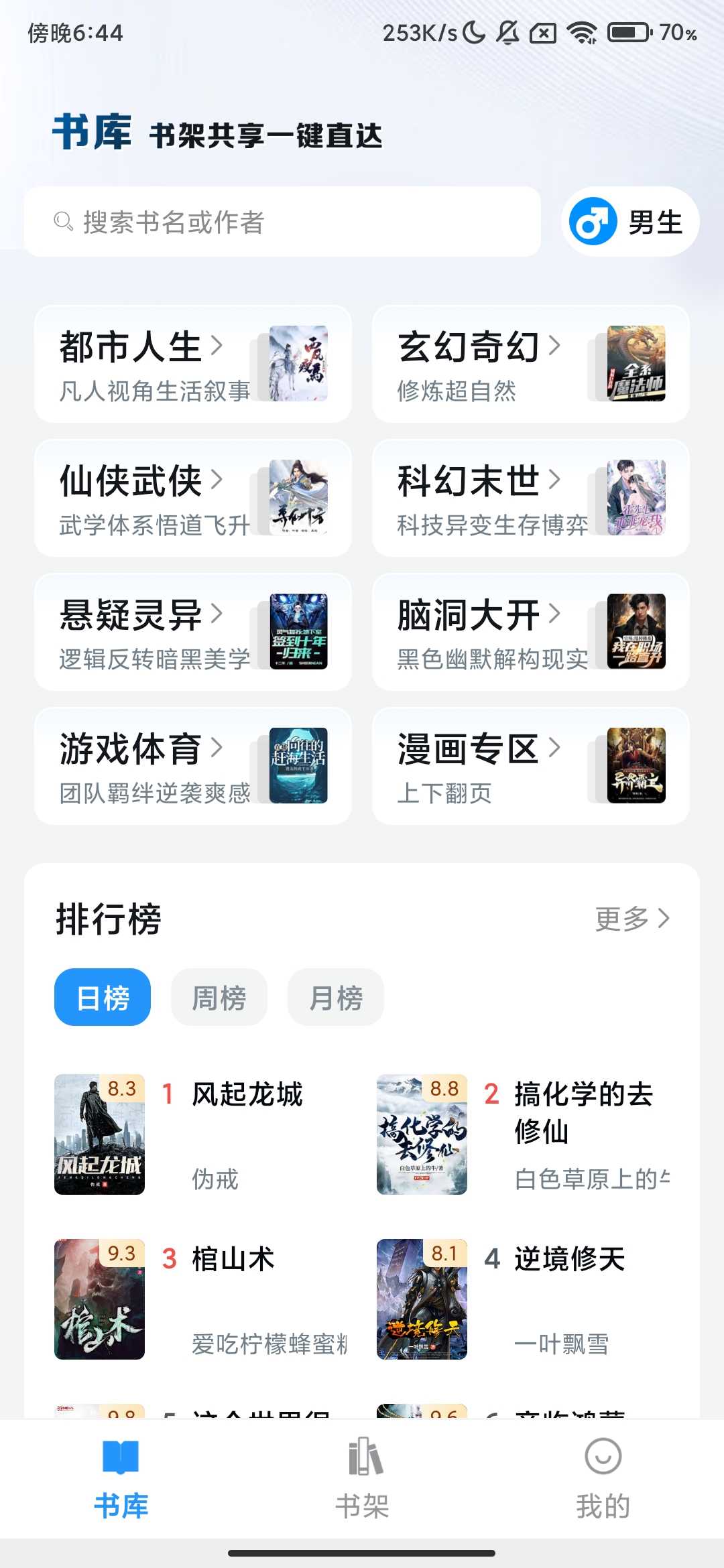View the 漫画专区 section
This screenshot has height=1568, width=724.
(x=530, y=766)
